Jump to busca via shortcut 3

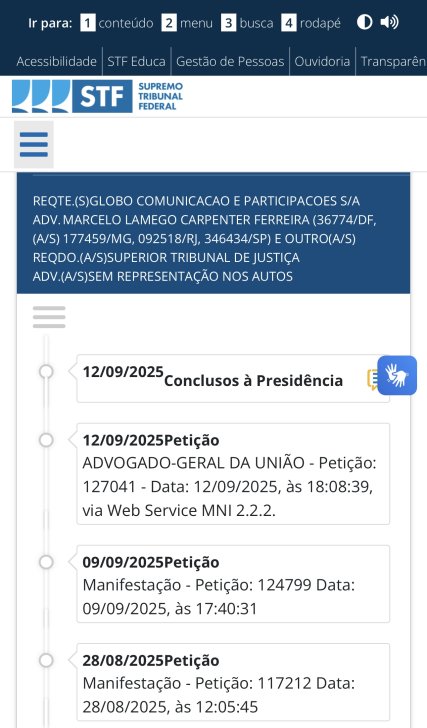pyautogui.click(x=247, y=23)
